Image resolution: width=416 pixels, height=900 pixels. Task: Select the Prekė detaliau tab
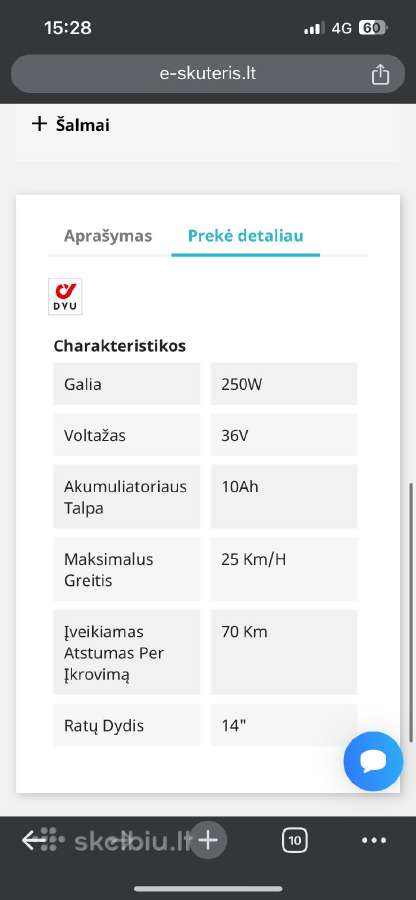(x=246, y=236)
